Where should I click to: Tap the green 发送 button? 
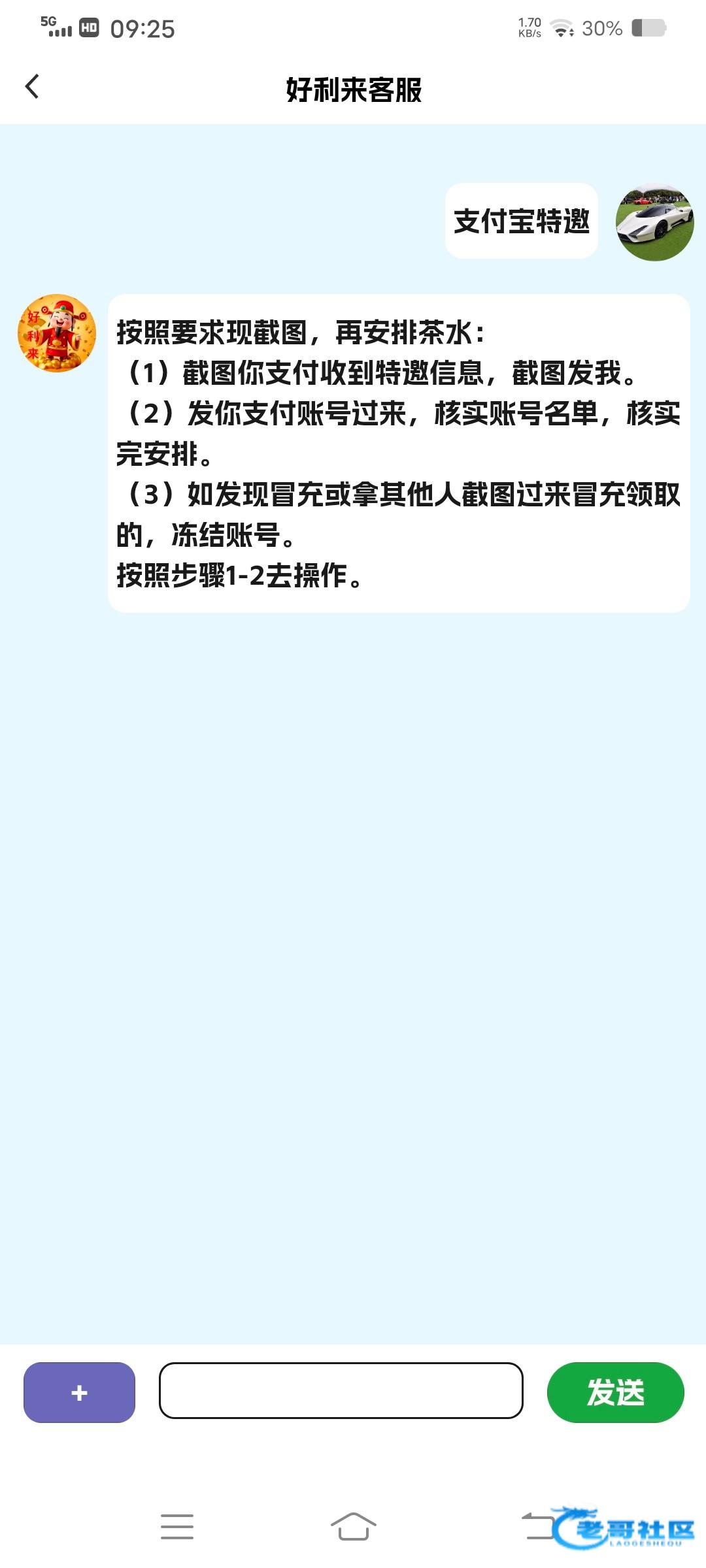(615, 1392)
